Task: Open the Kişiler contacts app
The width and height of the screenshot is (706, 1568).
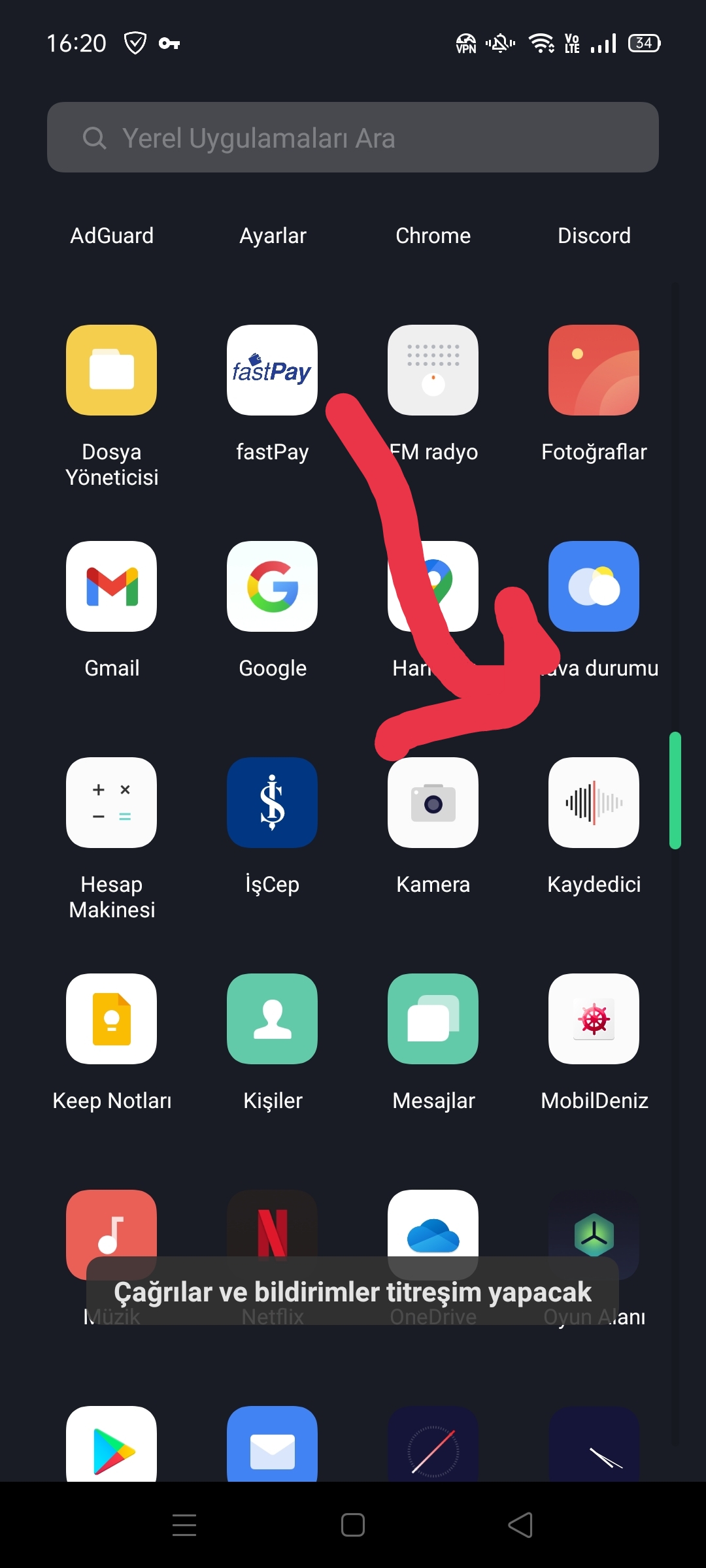Action: coord(272,1019)
